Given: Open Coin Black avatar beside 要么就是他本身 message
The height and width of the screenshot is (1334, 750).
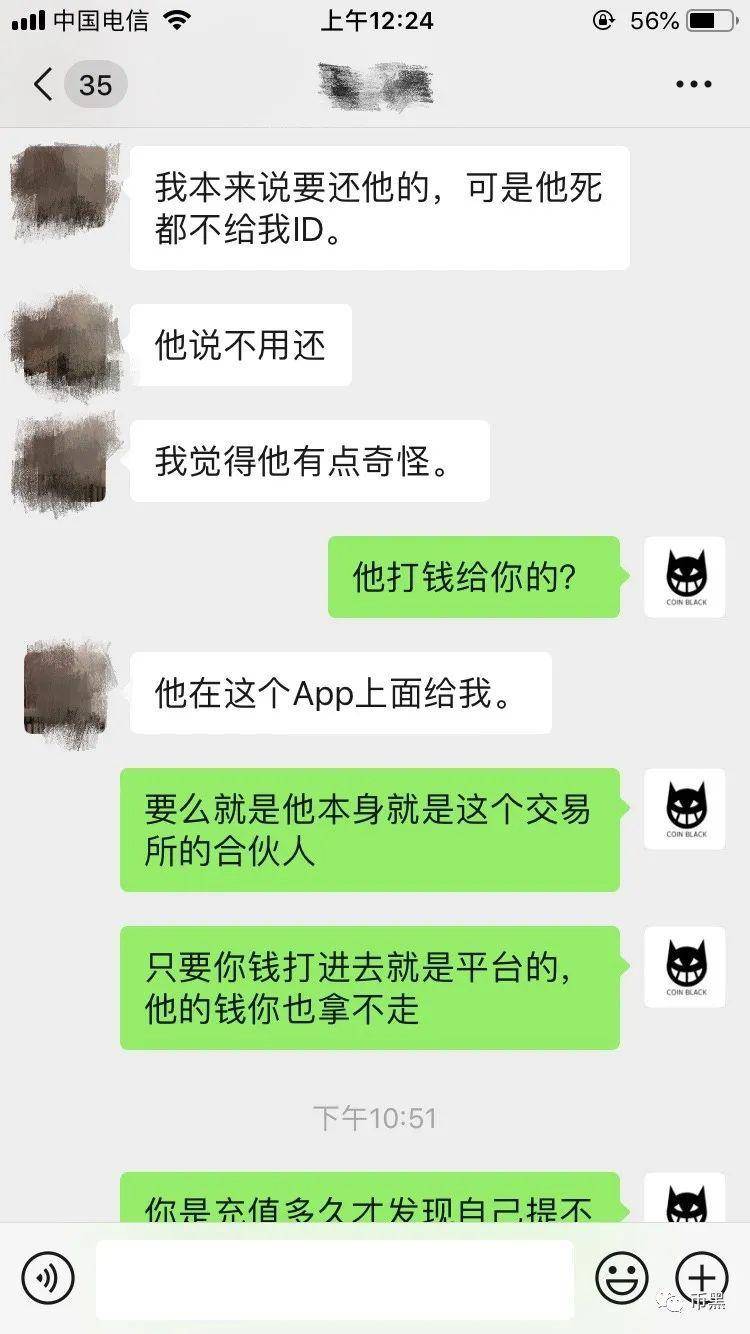Looking at the screenshot, I should 684,809.
